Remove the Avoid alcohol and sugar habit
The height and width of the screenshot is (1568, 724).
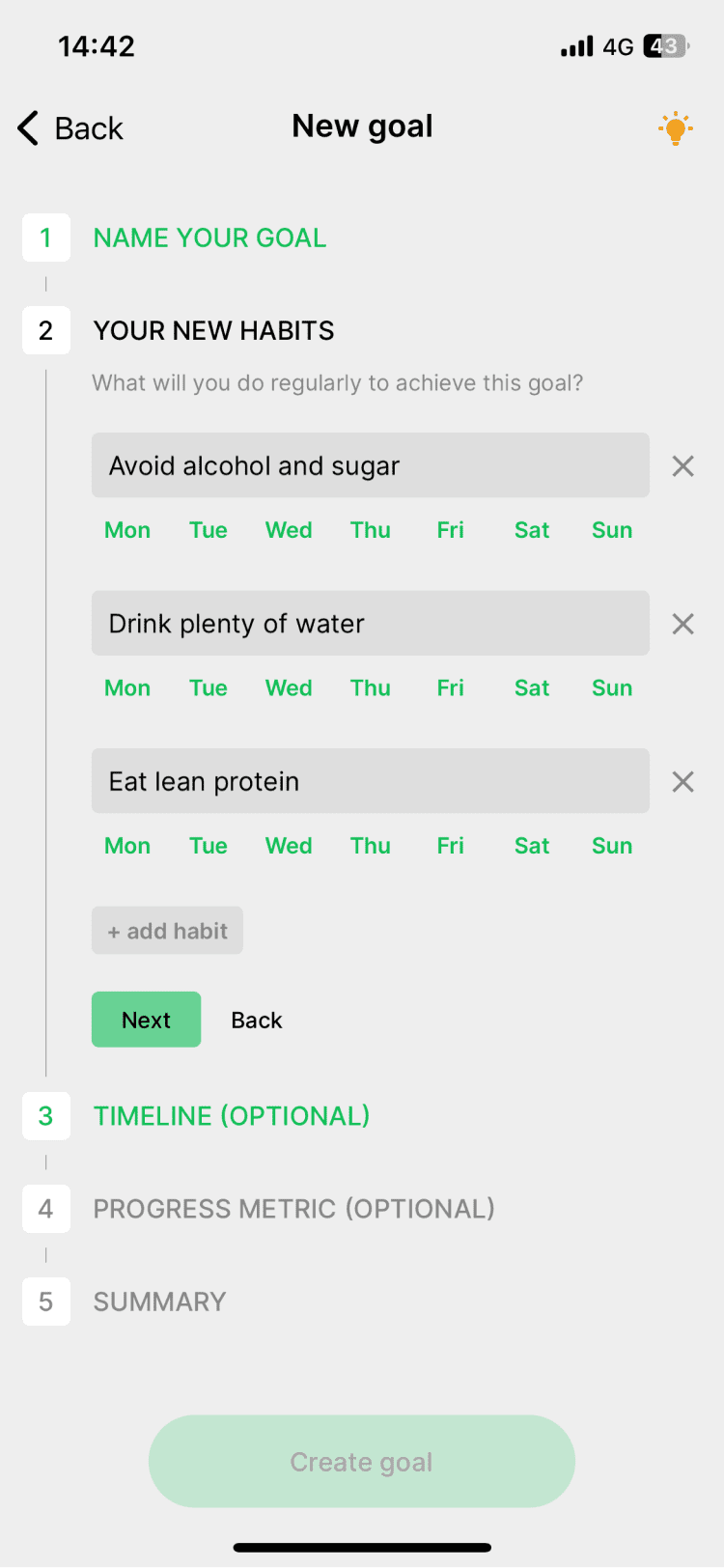coord(683,466)
